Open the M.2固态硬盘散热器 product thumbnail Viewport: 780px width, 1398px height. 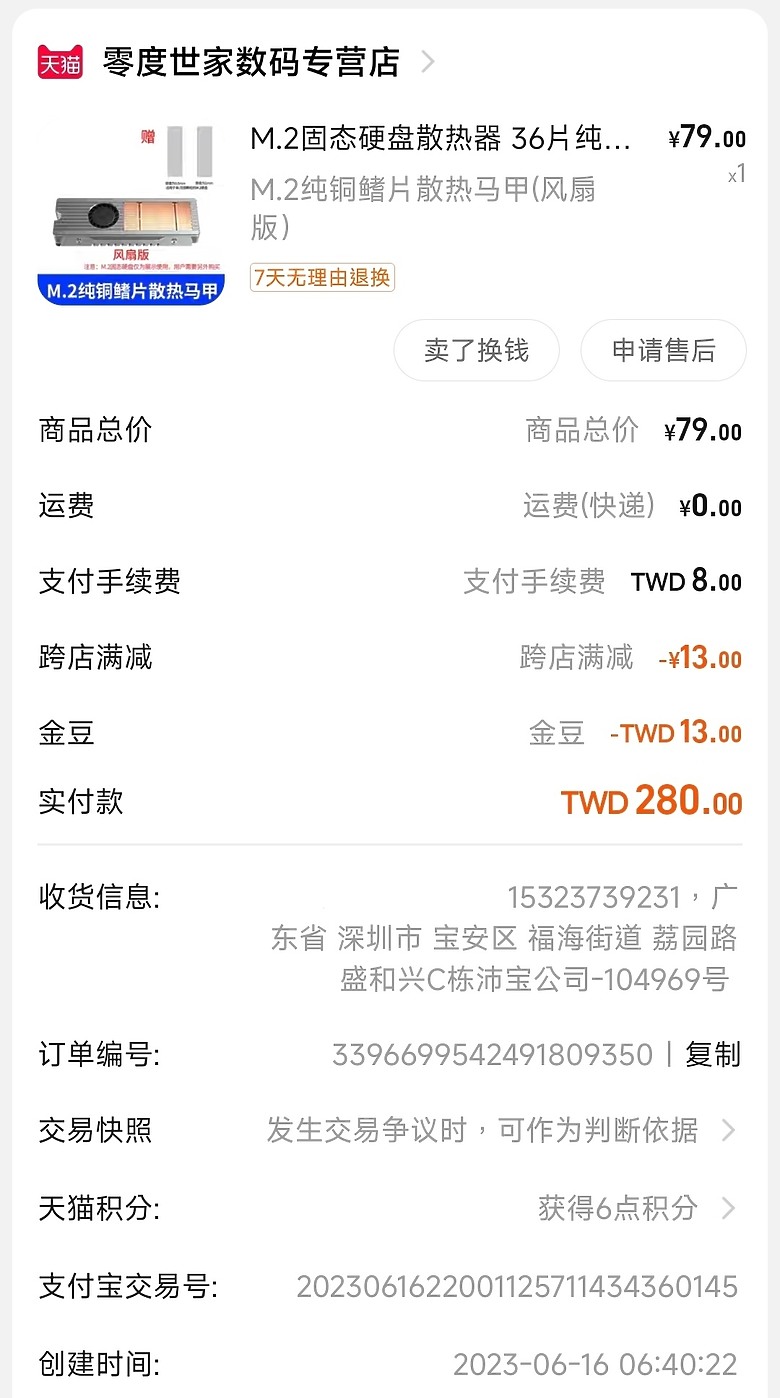[131, 214]
